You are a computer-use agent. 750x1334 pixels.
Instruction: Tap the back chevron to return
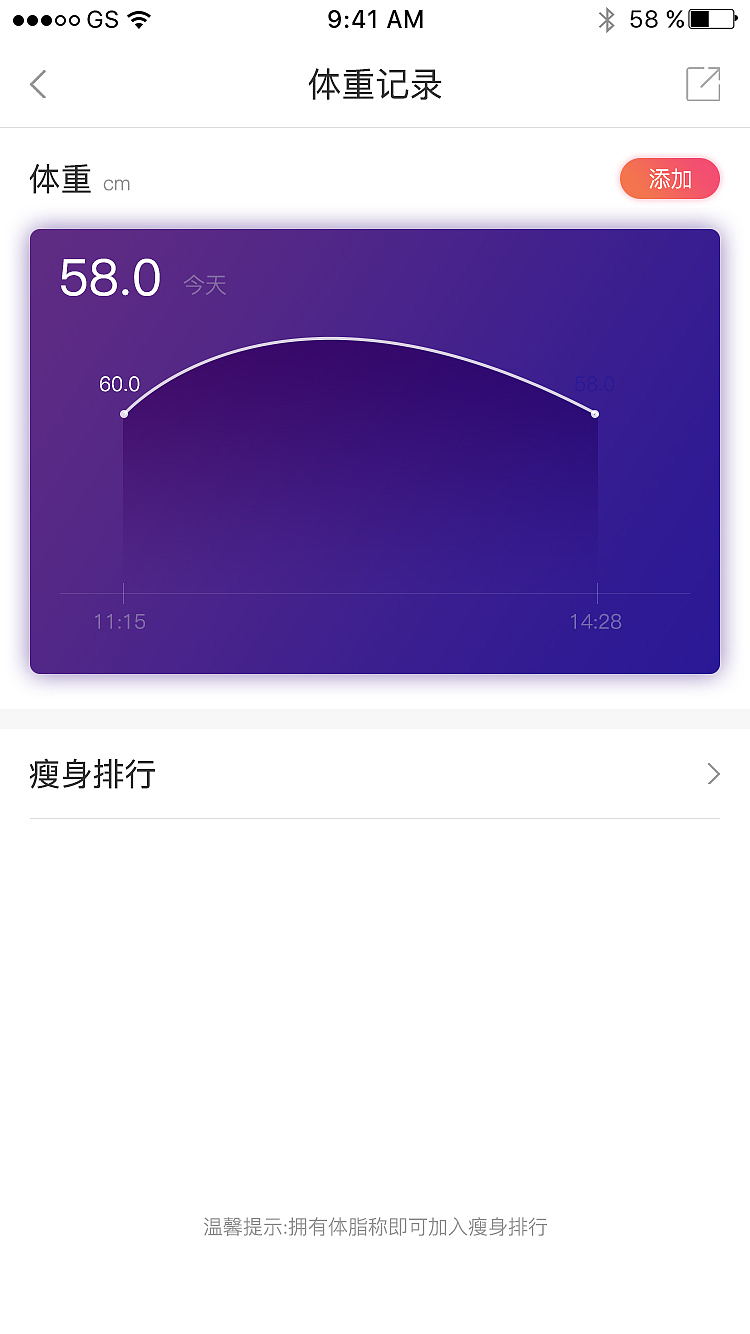[x=38, y=84]
